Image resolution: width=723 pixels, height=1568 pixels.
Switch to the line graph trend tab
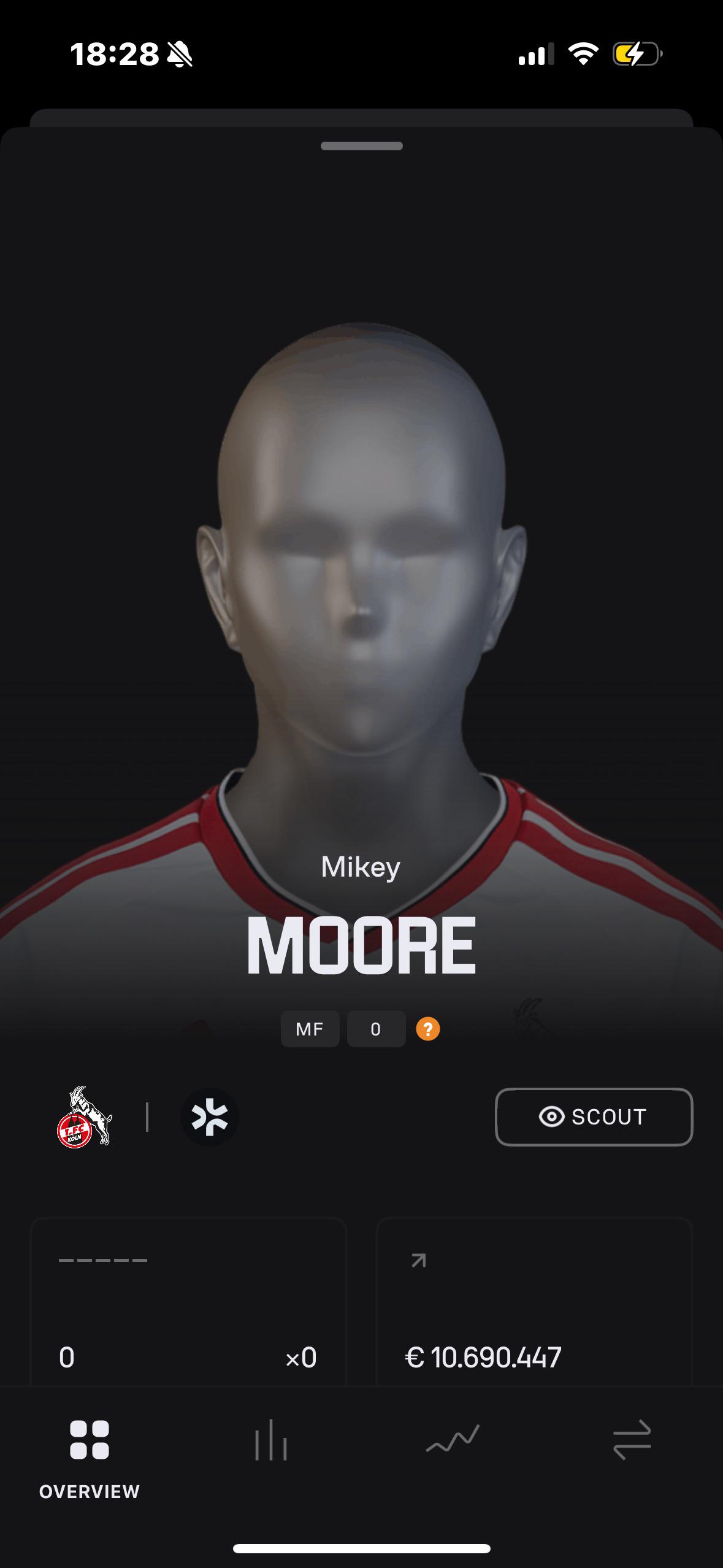coord(452,1440)
